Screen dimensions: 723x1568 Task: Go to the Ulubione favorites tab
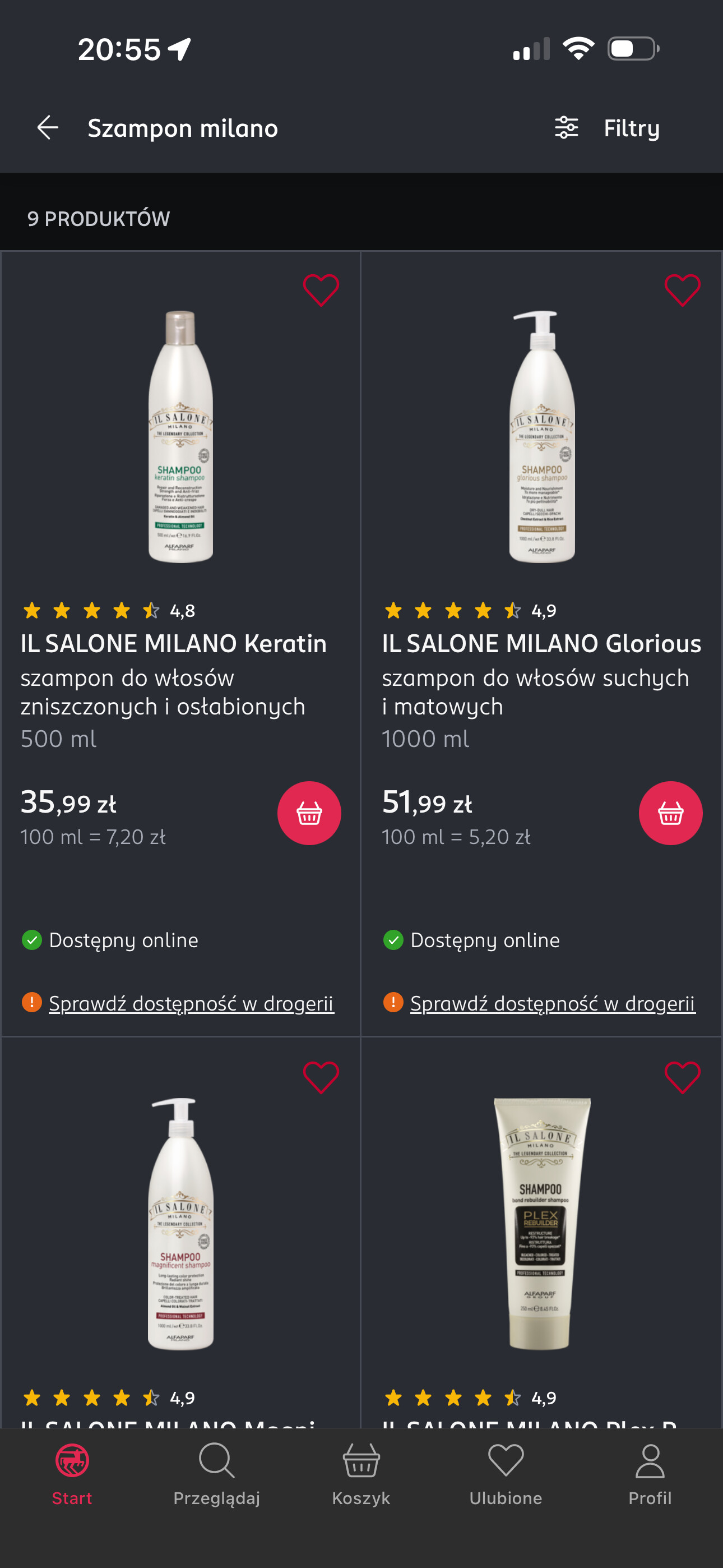[505, 1474]
